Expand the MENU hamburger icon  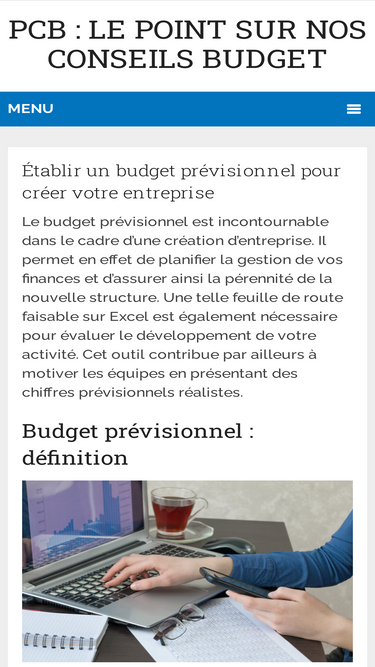[x=354, y=109]
